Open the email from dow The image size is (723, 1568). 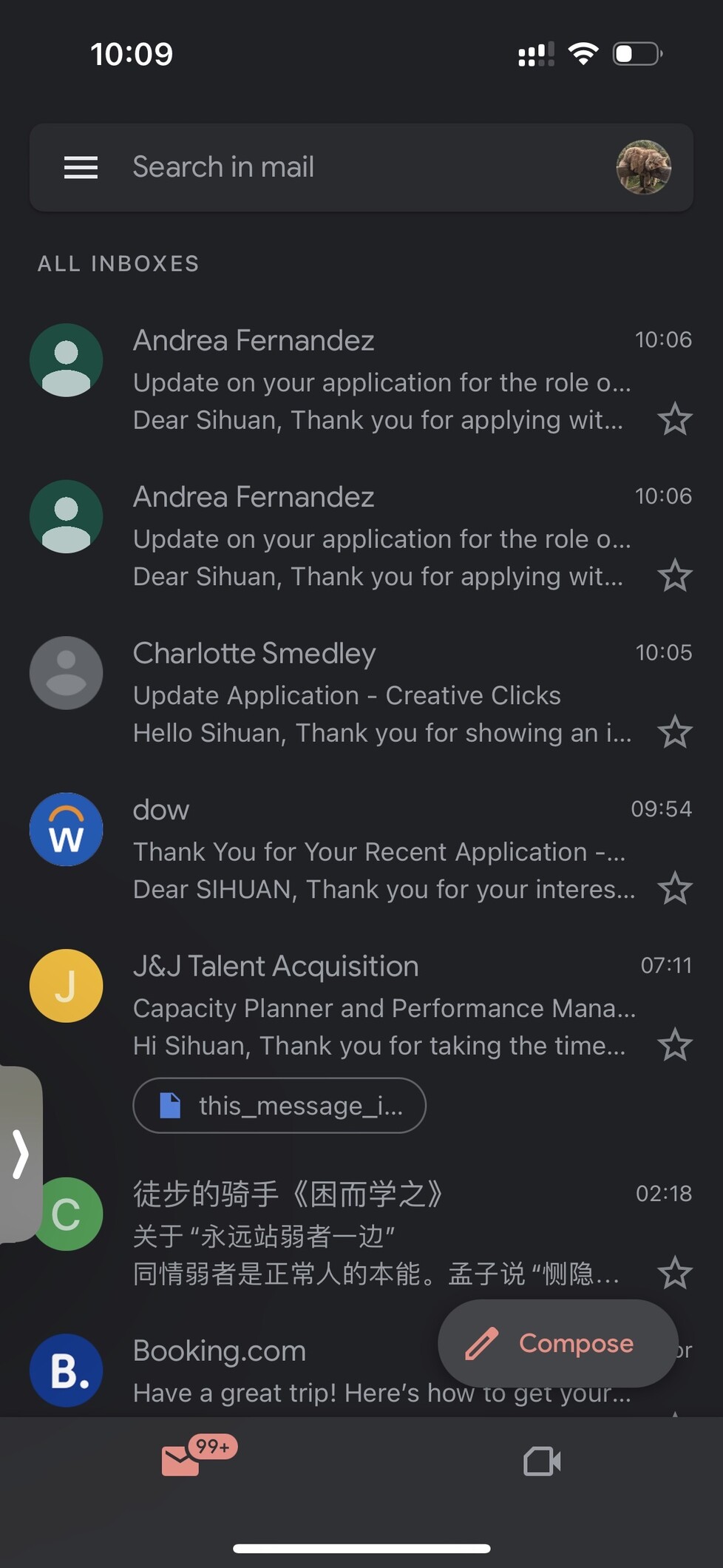click(x=370, y=851)
